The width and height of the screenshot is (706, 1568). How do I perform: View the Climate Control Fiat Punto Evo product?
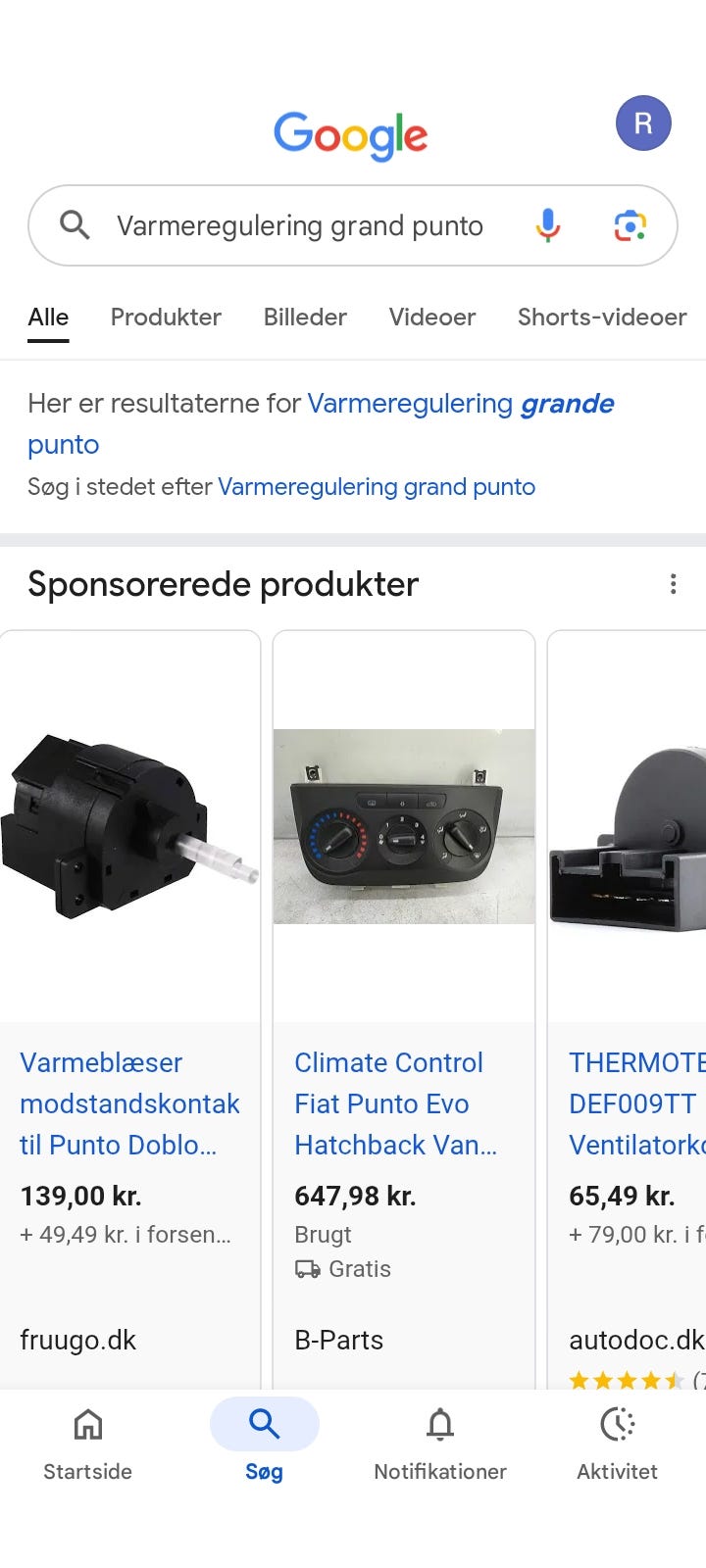tap(396, 1103)
